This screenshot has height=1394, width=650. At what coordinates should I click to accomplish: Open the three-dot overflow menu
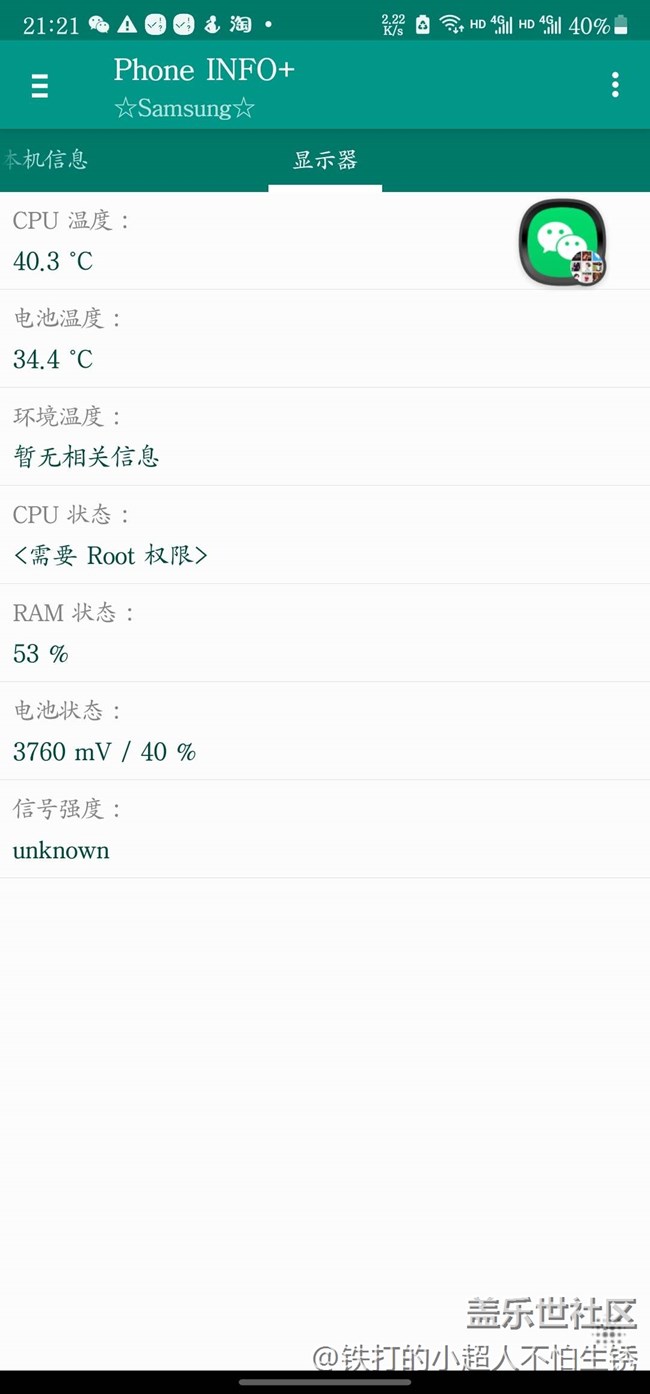pos(615,85)
